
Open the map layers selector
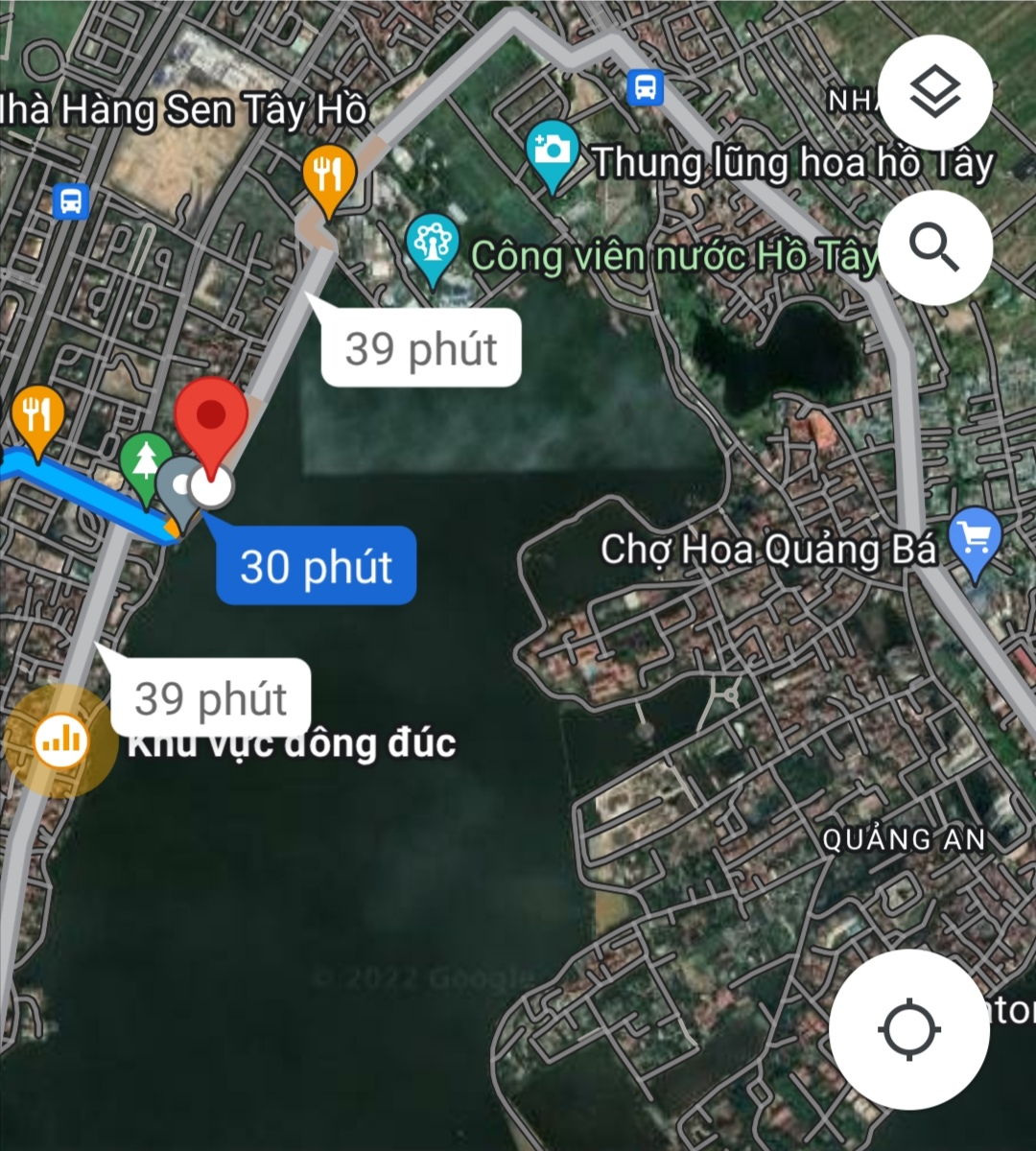click(x=934, y=93)
